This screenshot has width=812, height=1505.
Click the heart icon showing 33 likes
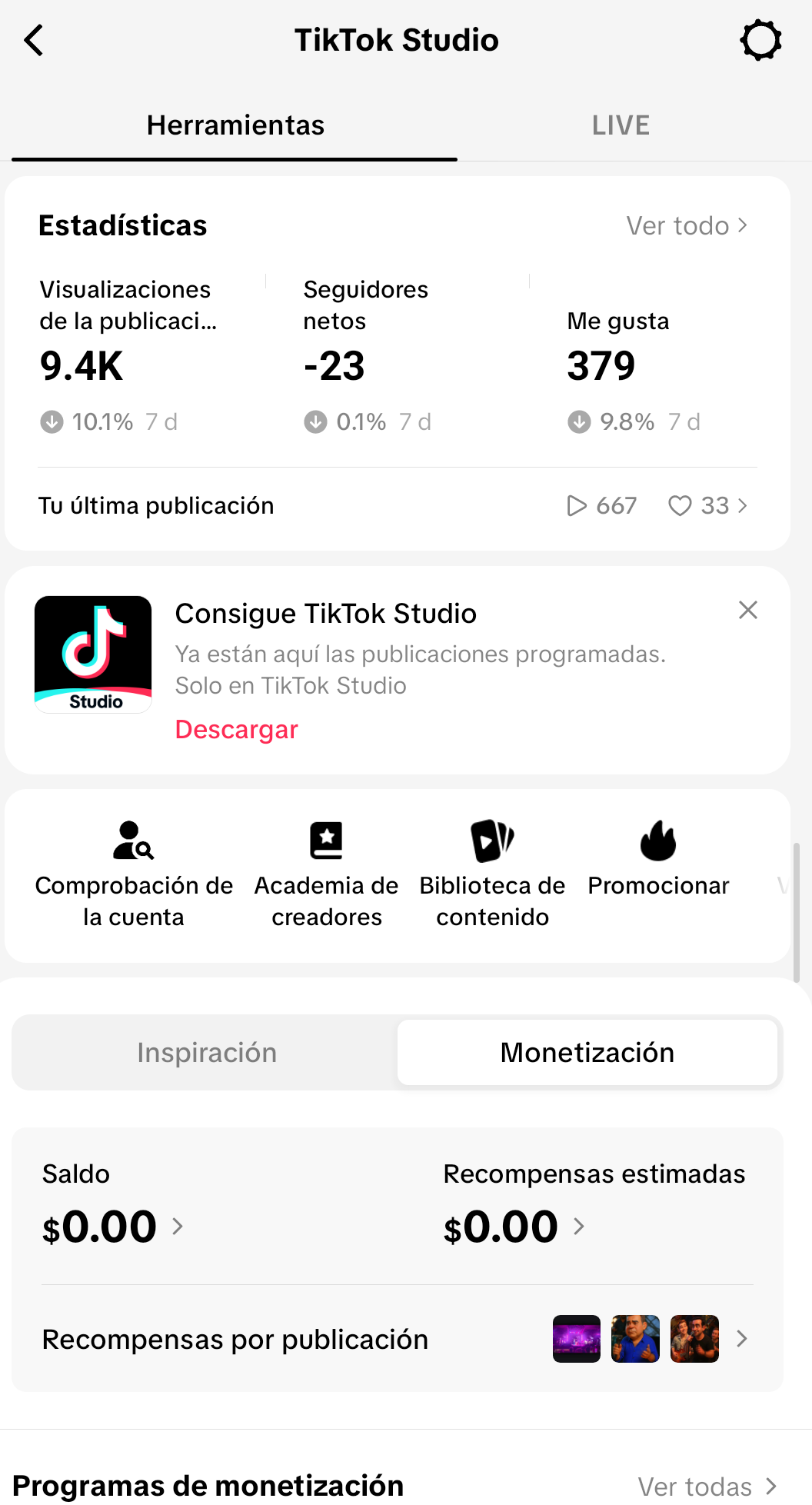click(681, 505)
